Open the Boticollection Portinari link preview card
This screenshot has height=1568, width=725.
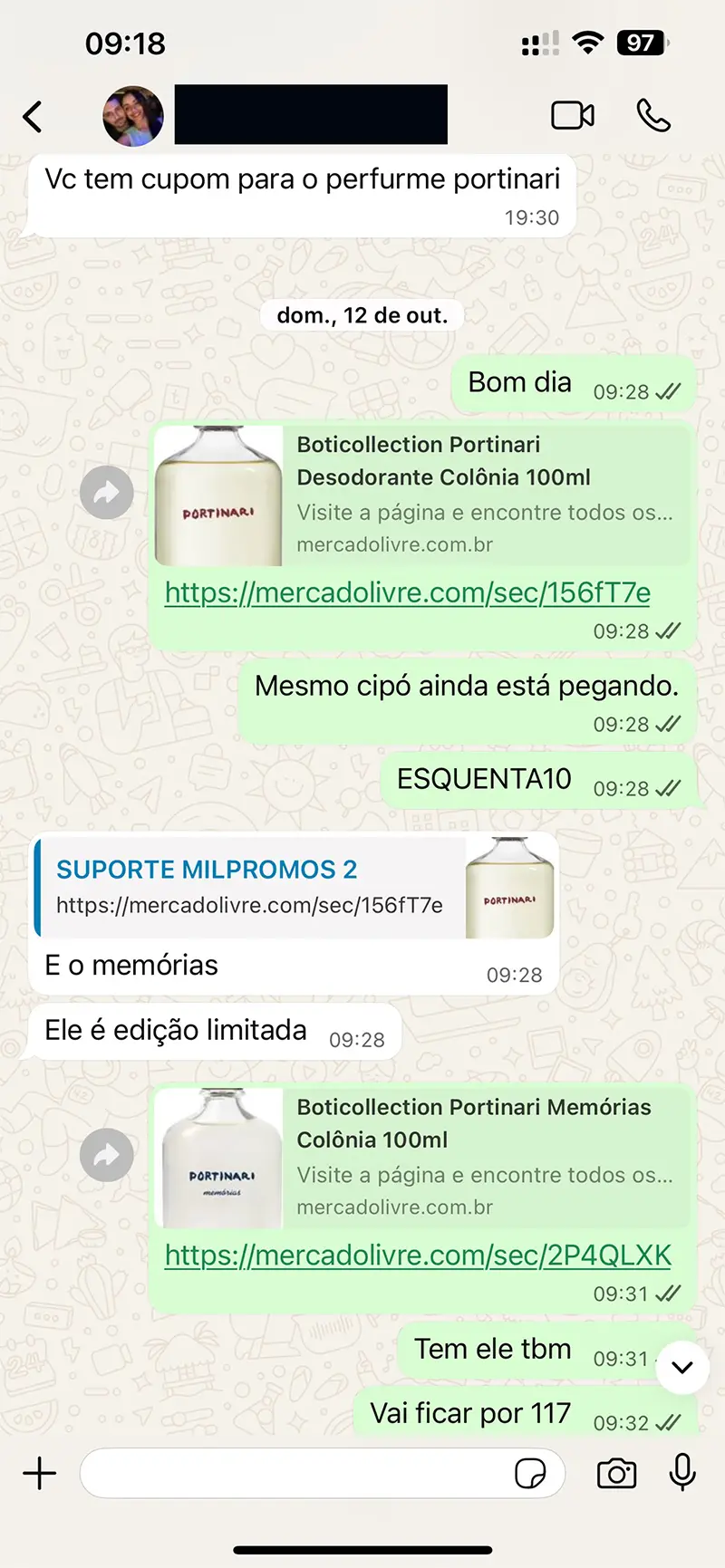417,494
